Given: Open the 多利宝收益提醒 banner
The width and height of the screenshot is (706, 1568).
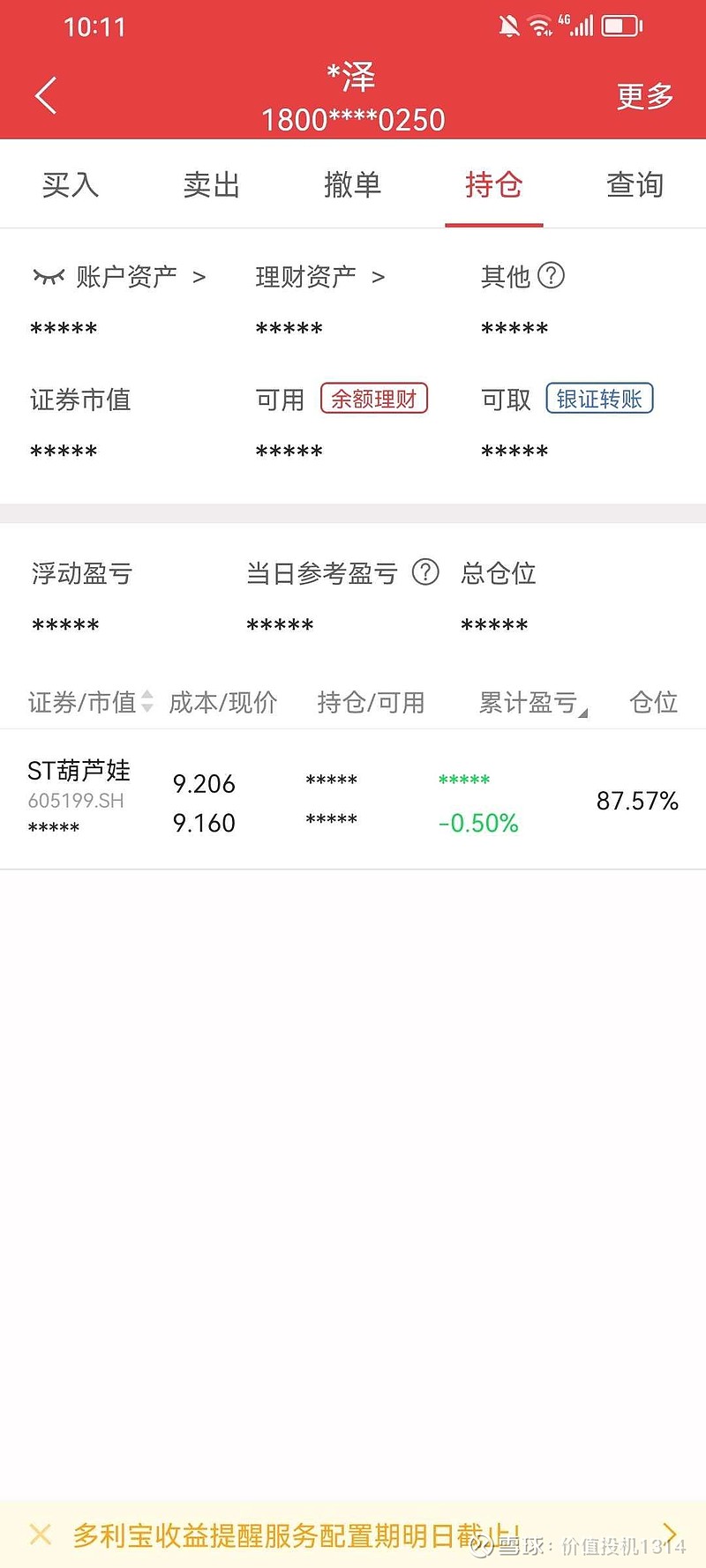Looking at the screenshot, I should click(x=353, y=1534).
